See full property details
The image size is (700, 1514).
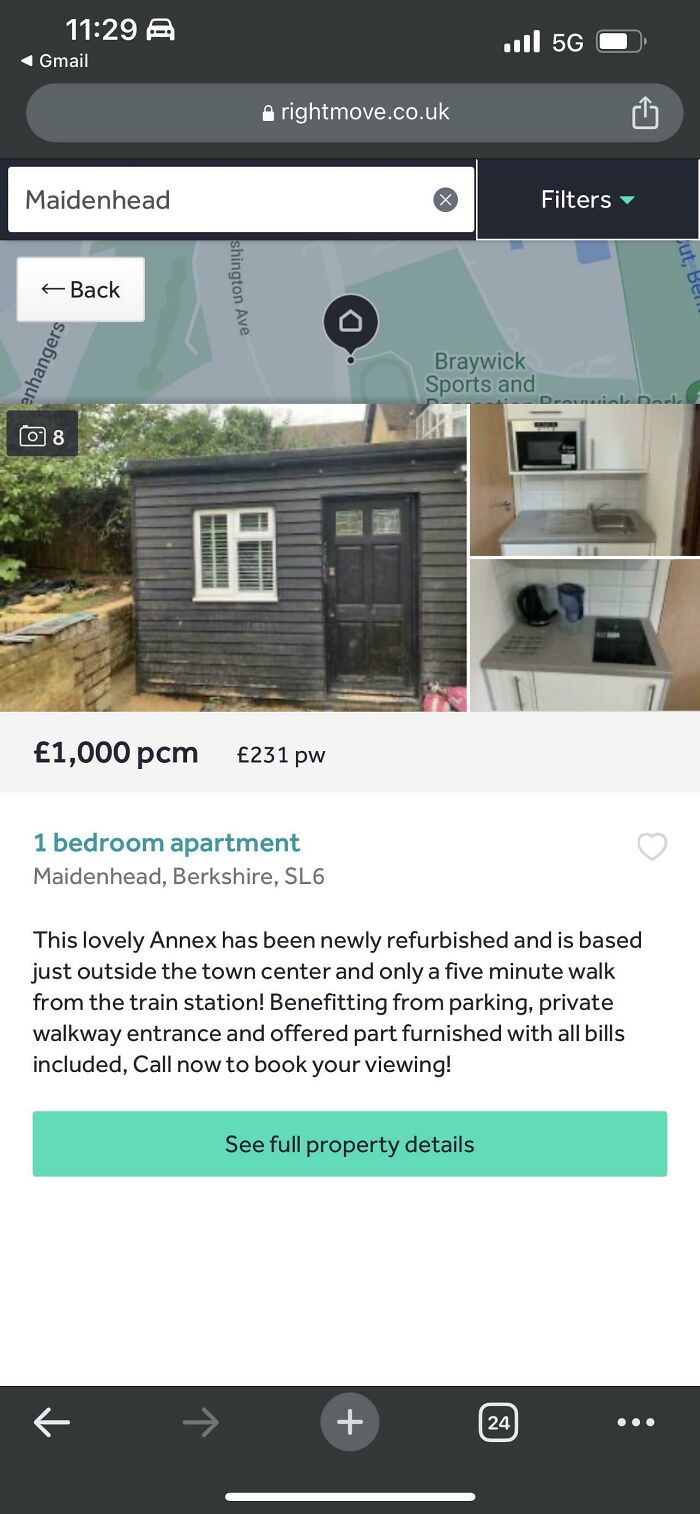tap(349, 1144)
